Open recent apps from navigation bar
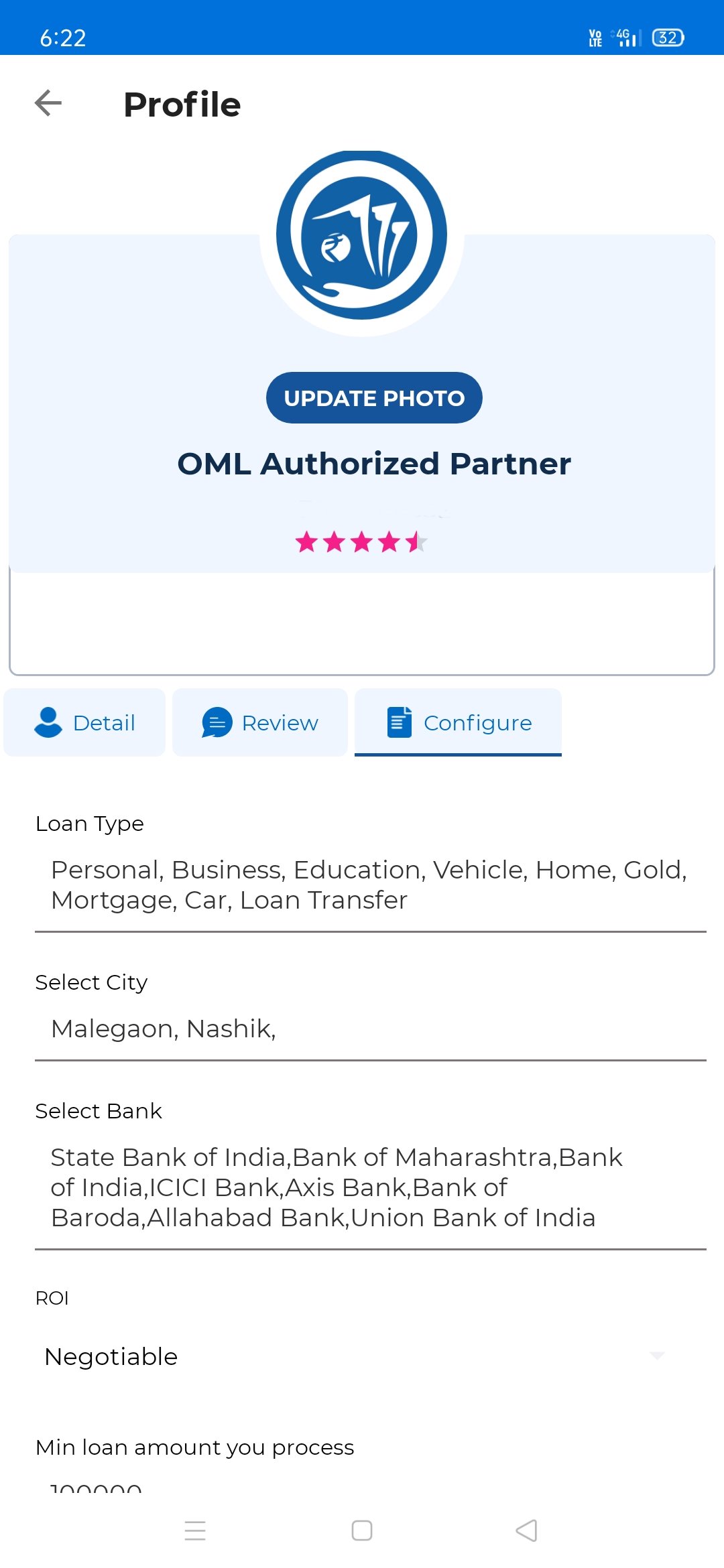Viewport: 724px width, 1568px height. tap(195, 1530)
